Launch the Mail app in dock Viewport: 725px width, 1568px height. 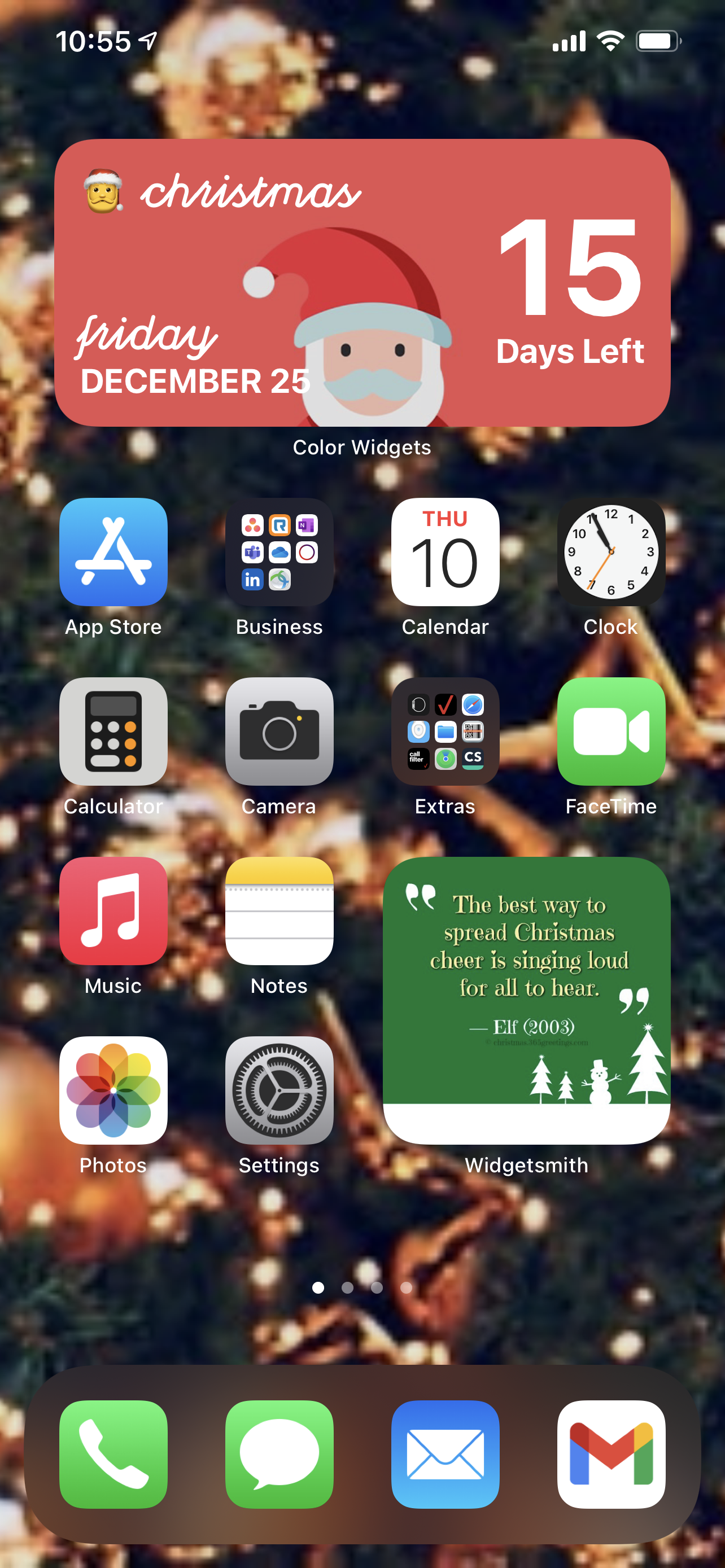click(445, 1454)
